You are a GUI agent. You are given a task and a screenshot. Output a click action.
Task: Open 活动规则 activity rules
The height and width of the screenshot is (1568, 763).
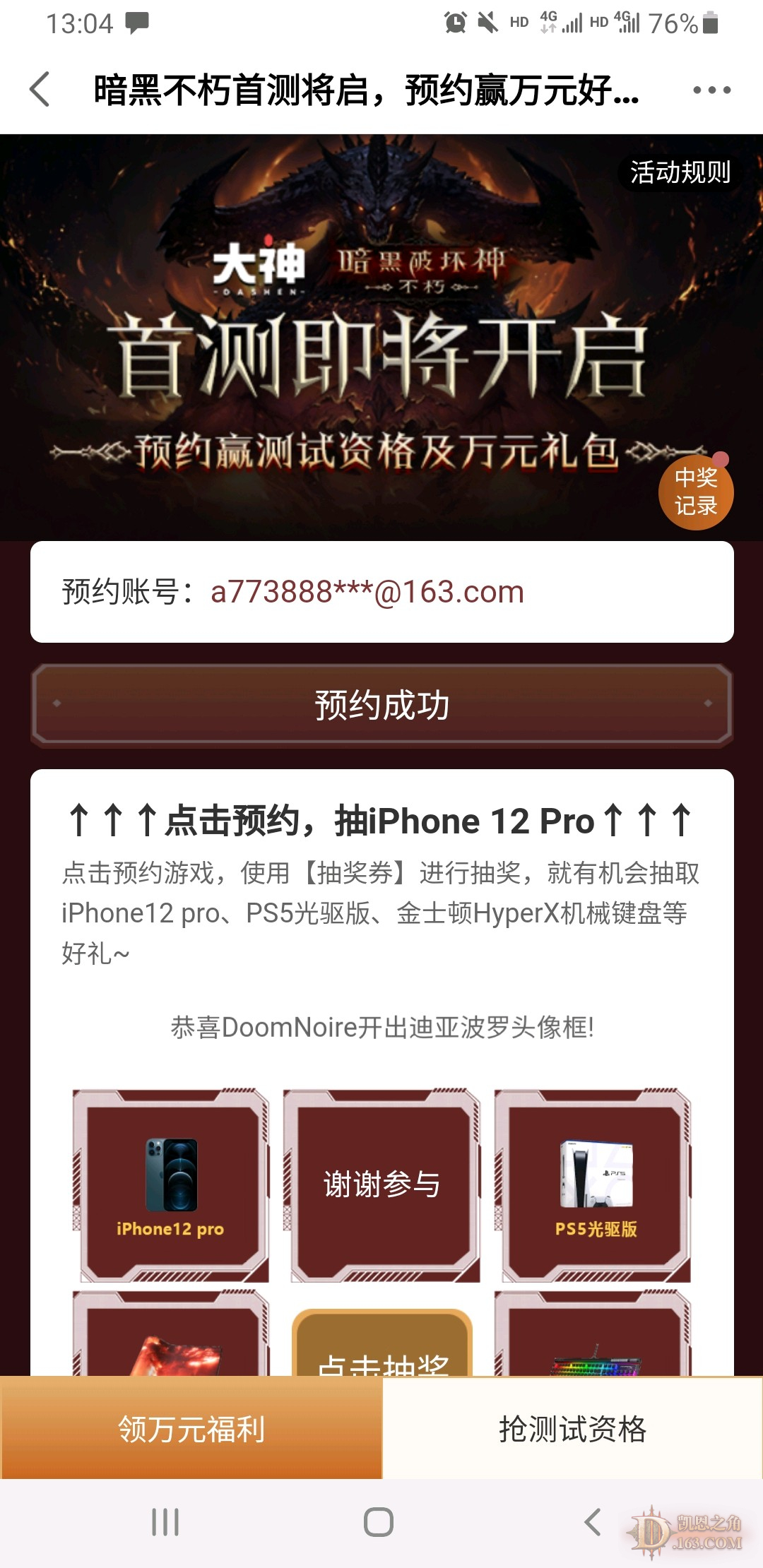pos(680,172)
